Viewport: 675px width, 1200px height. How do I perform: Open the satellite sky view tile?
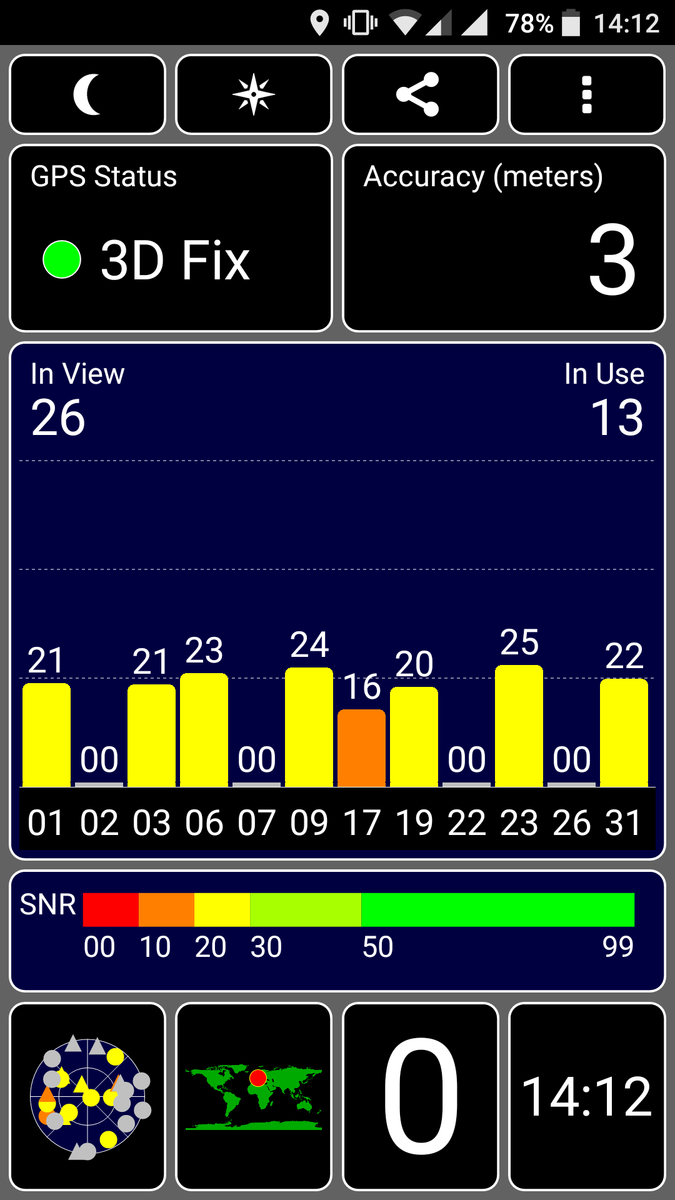click(88, 1097)
